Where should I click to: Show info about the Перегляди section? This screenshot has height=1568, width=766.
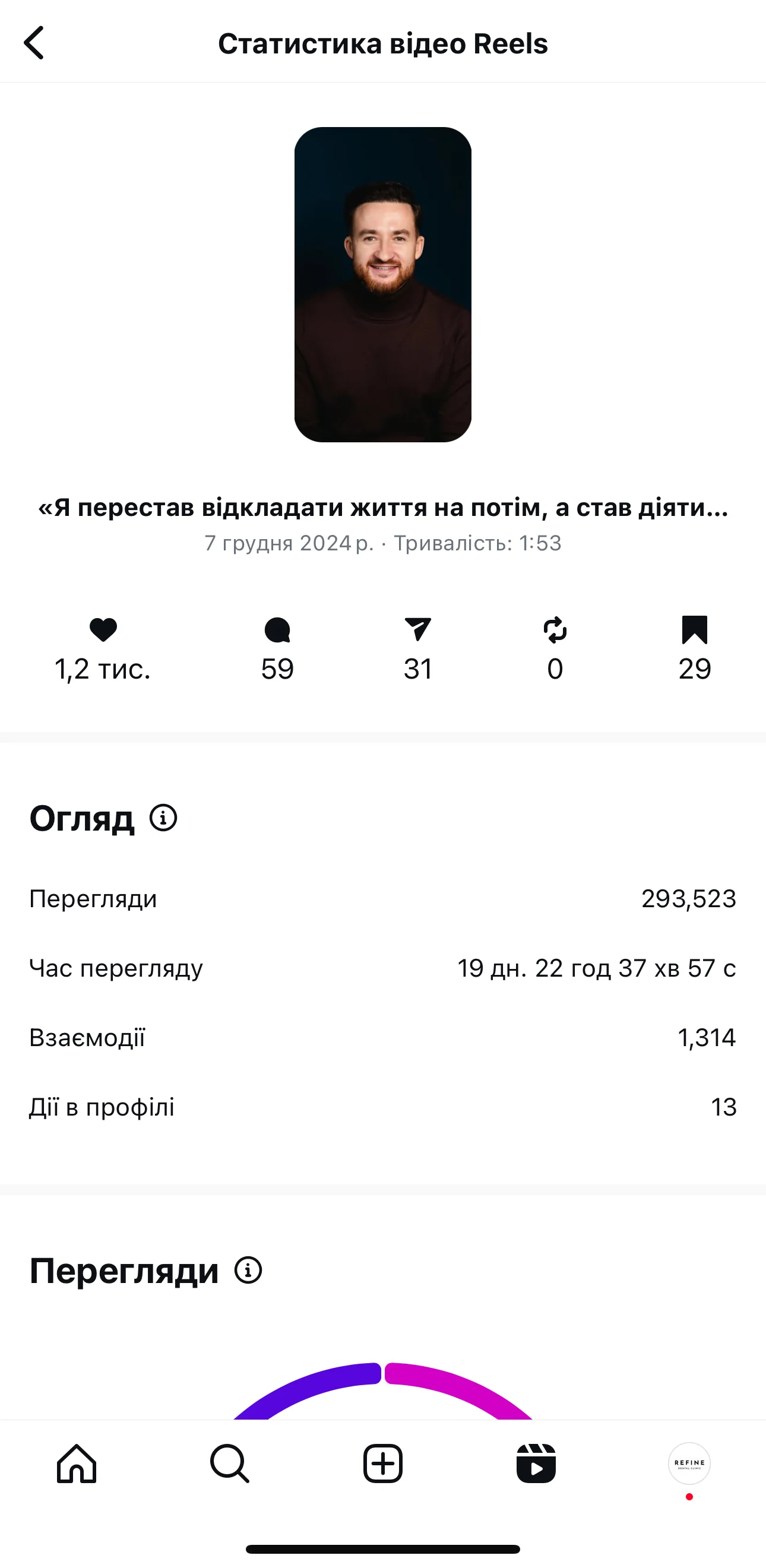pyautogui.click(x=248, y=1271)
